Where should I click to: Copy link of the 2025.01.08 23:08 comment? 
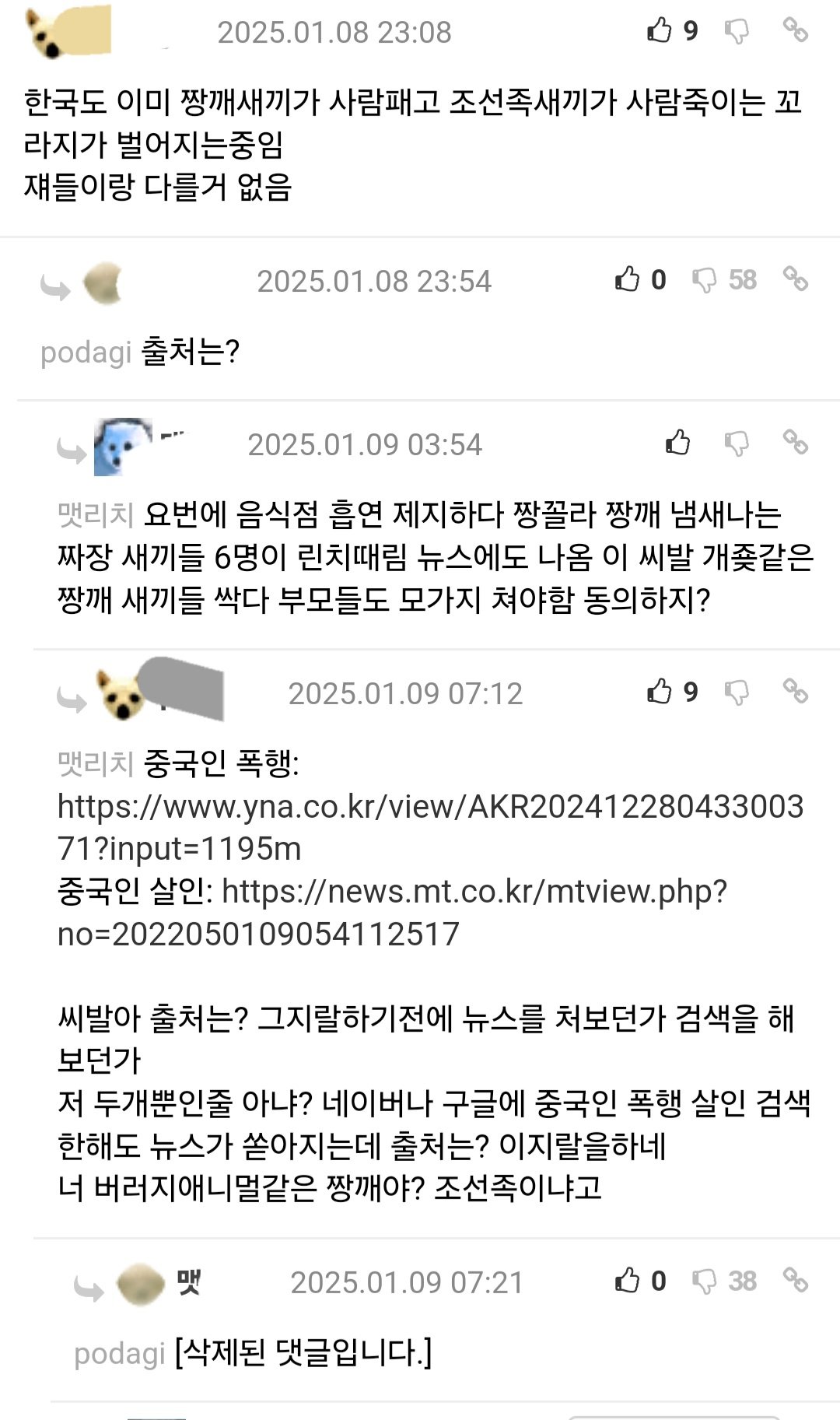795,30
